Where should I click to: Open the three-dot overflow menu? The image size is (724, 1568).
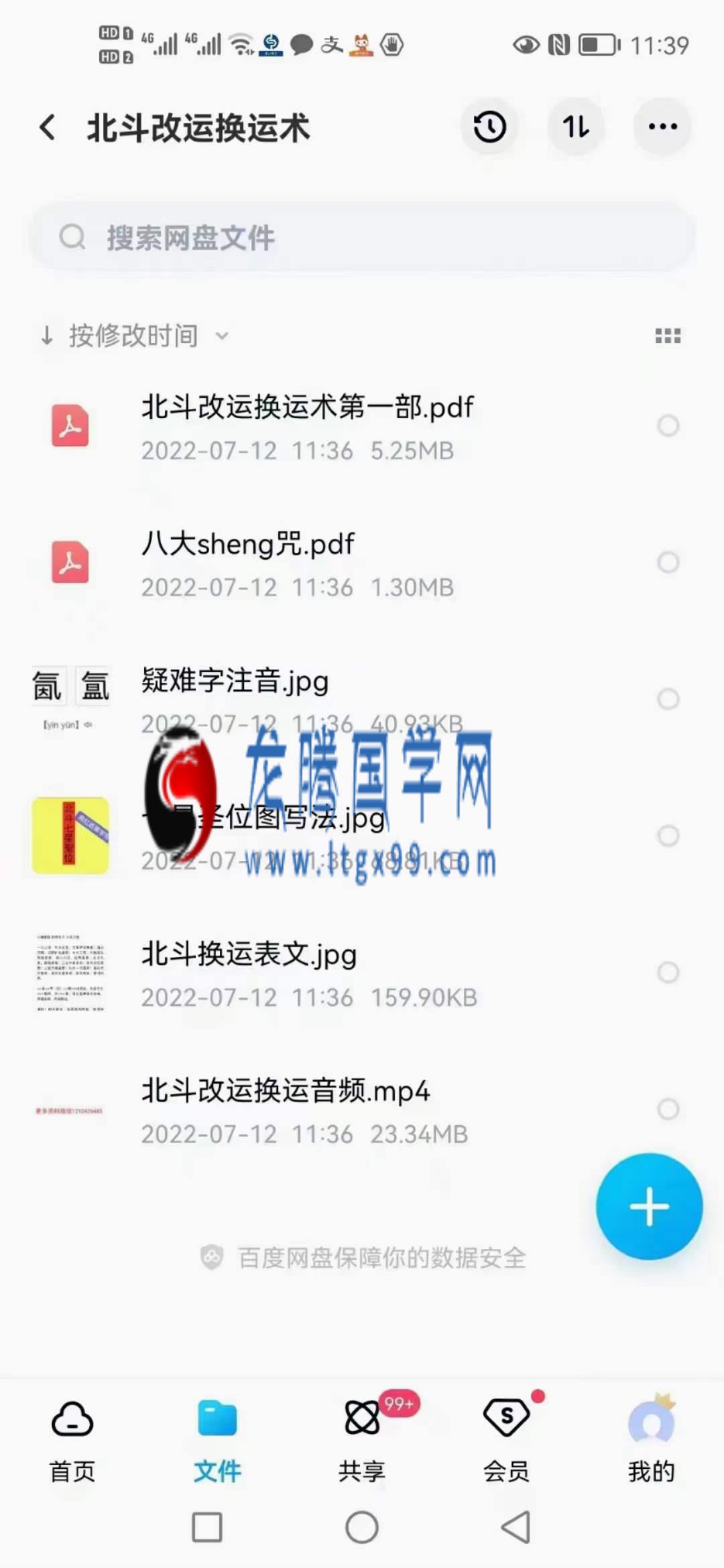(662, 127)
